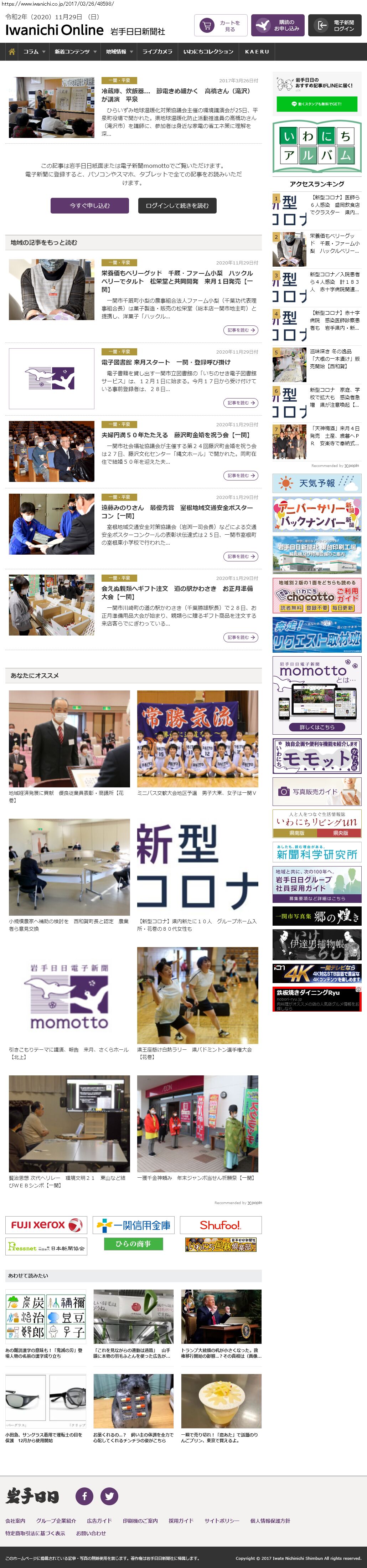Open いわにちコレクション page
This screenshot has height=1568, width=367.
click(x=208, y=52)
